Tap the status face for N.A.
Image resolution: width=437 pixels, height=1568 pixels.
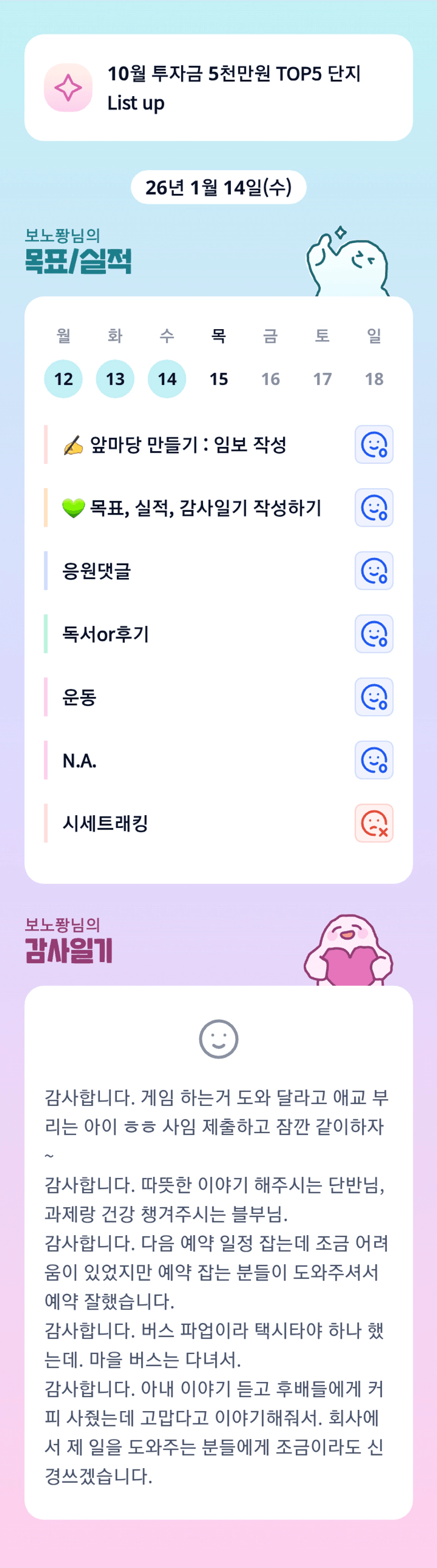coord(374,760)
